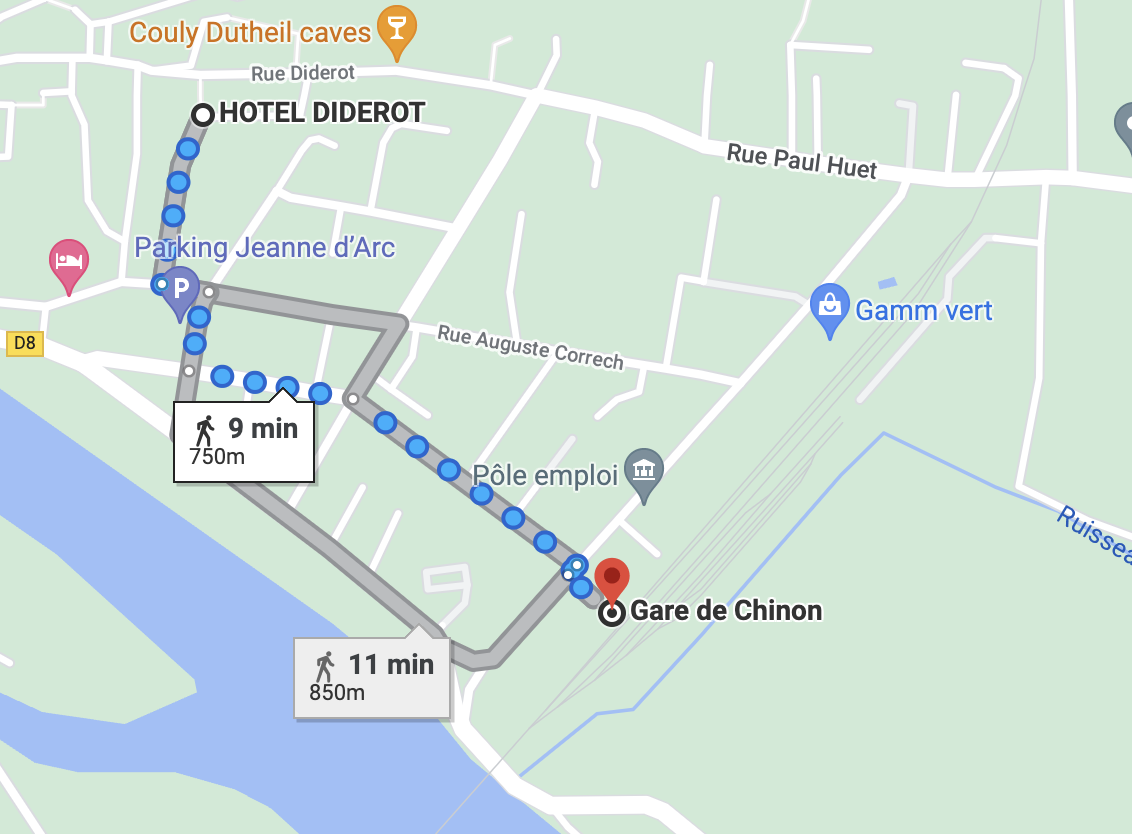This screenshot has width=1132, height=834.
Task: Tap the Gare de Chinon destination pin
Action: click(x=612, y=579)
